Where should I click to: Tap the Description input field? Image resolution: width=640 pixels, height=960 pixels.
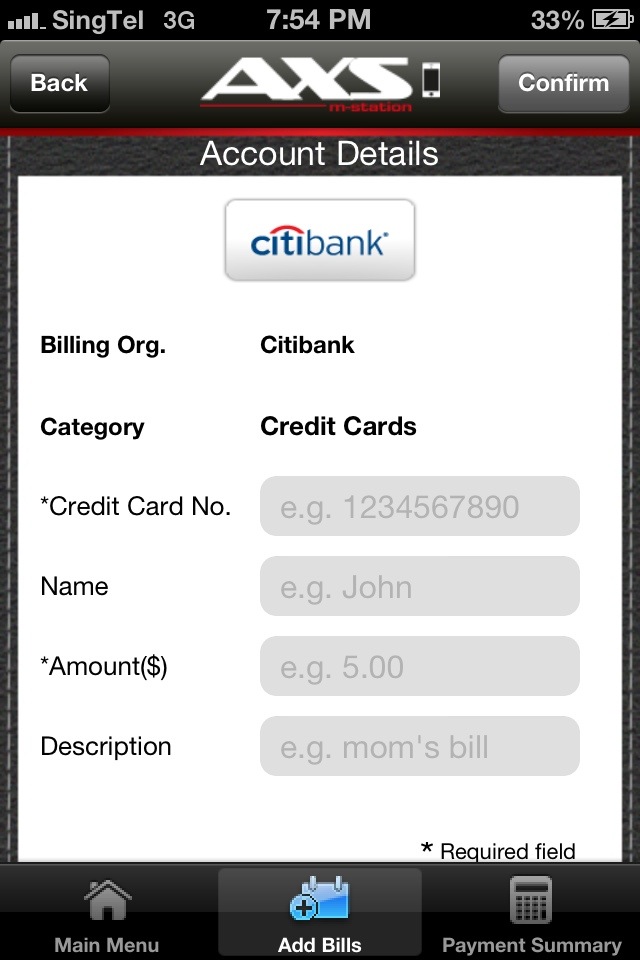click(419, 746)
